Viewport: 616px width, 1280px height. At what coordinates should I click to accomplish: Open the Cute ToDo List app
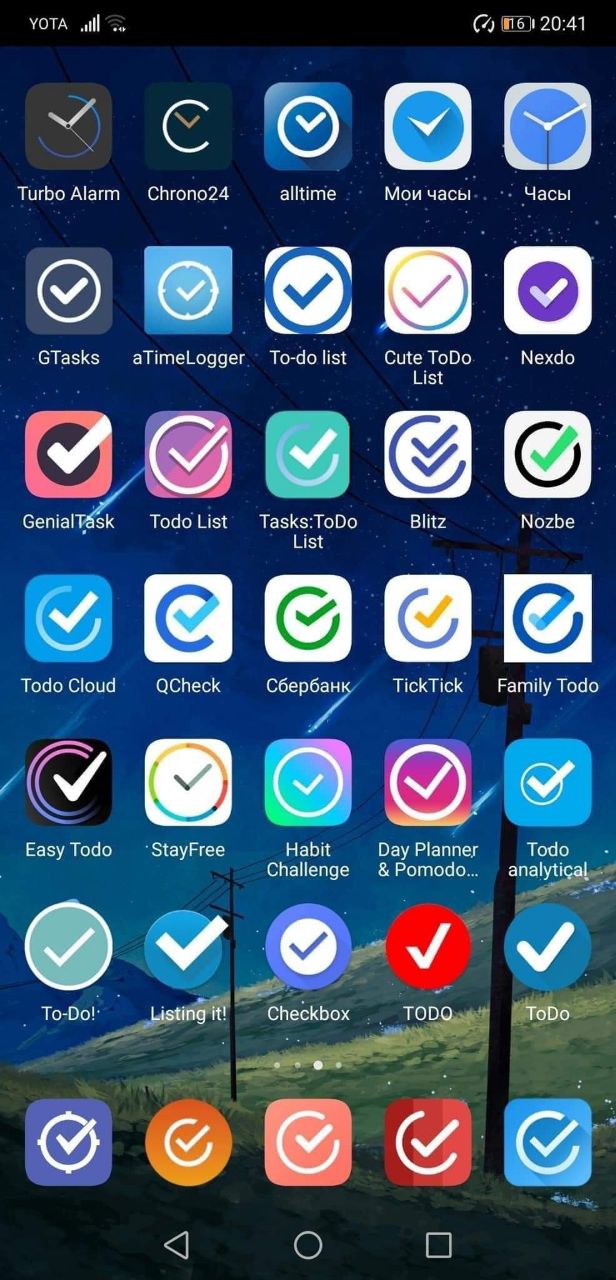tap(428, 291)
